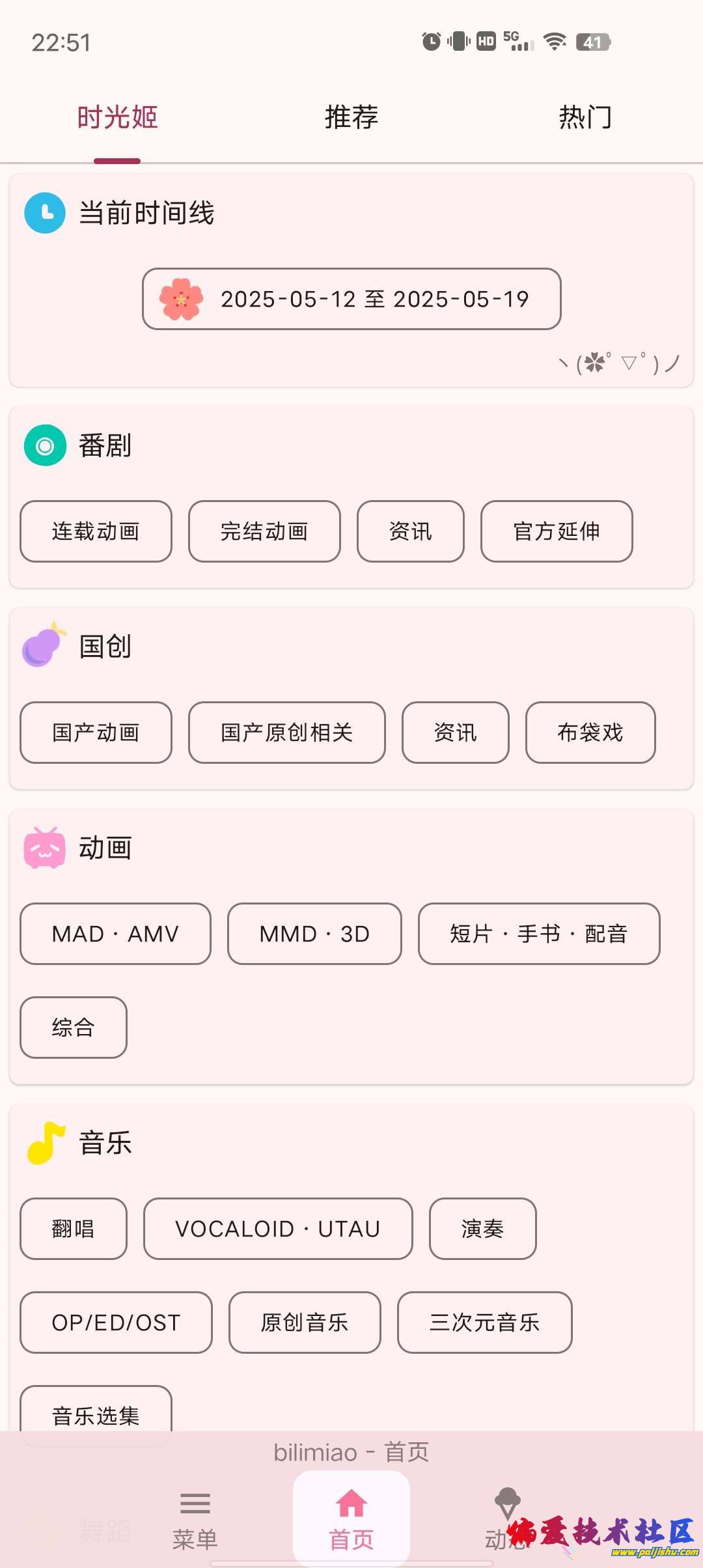Choose the MAD · AMV chip
703x1568 pixels.
coord(115,934)
